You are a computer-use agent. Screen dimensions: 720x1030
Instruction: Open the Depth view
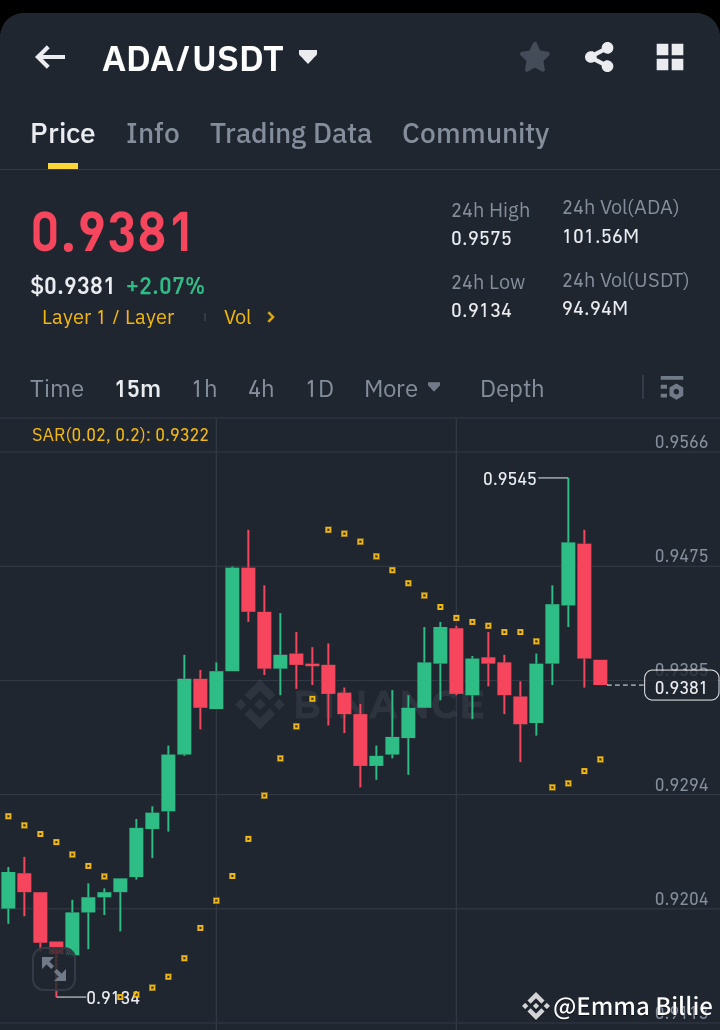511,388
